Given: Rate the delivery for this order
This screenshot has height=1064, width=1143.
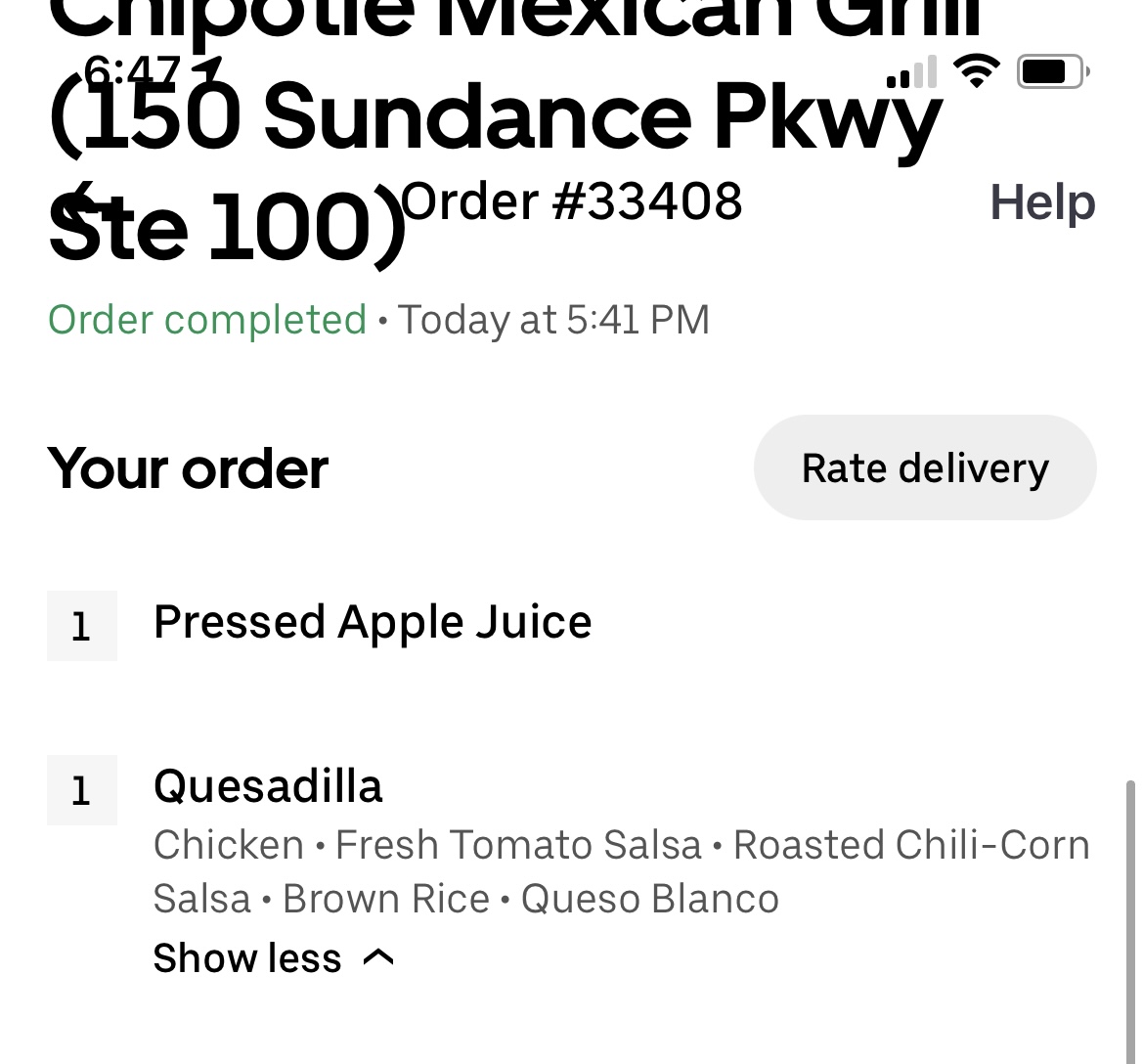Looking at the screenshot, I should 924,468.
